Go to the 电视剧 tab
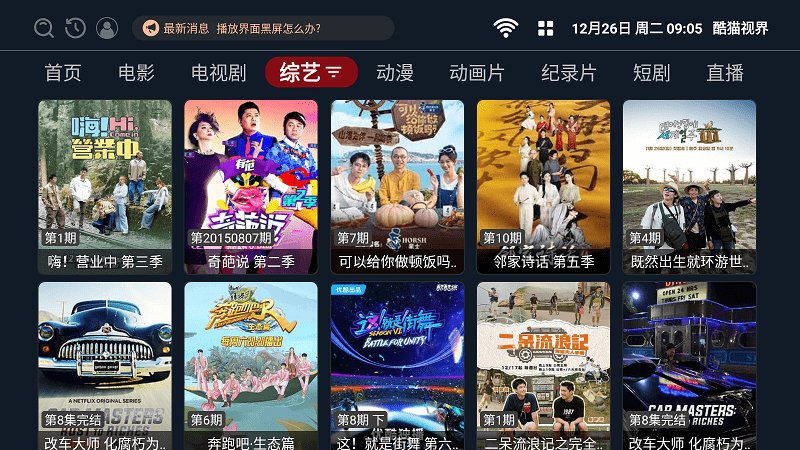The image size is (800, 450). click(218, 73)
